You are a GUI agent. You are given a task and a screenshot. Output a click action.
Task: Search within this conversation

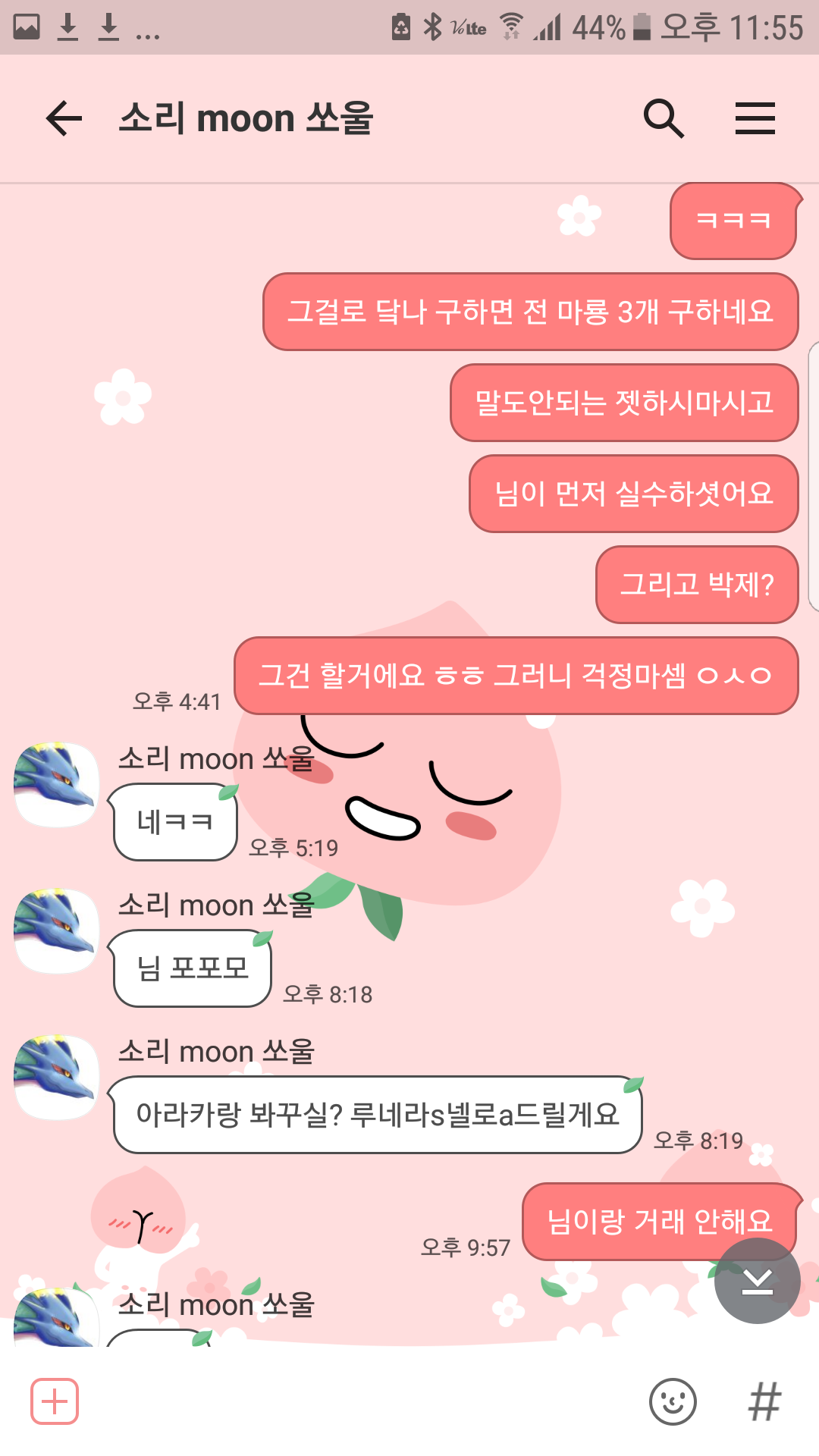664,118
